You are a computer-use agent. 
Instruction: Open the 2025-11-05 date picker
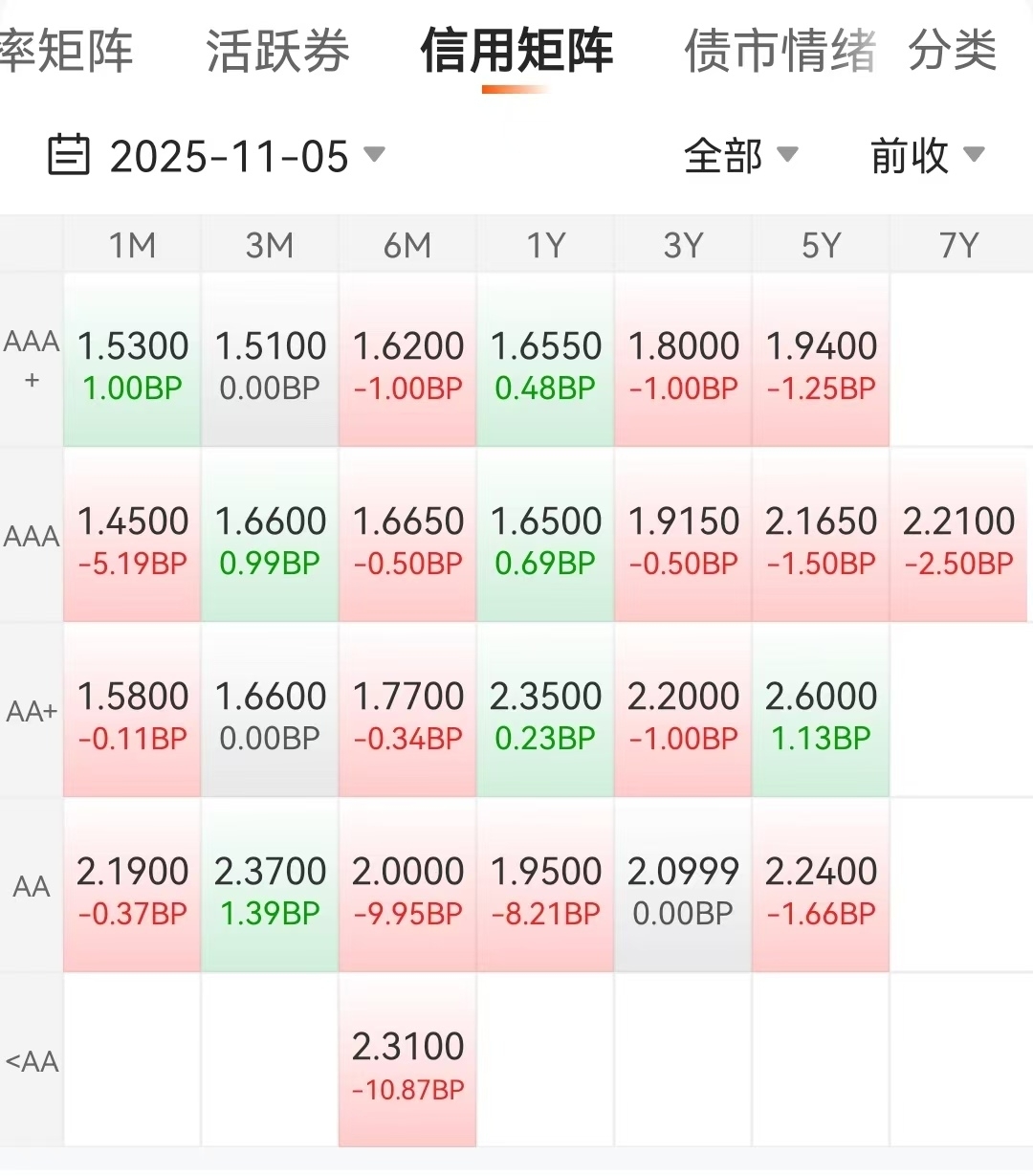217,156
